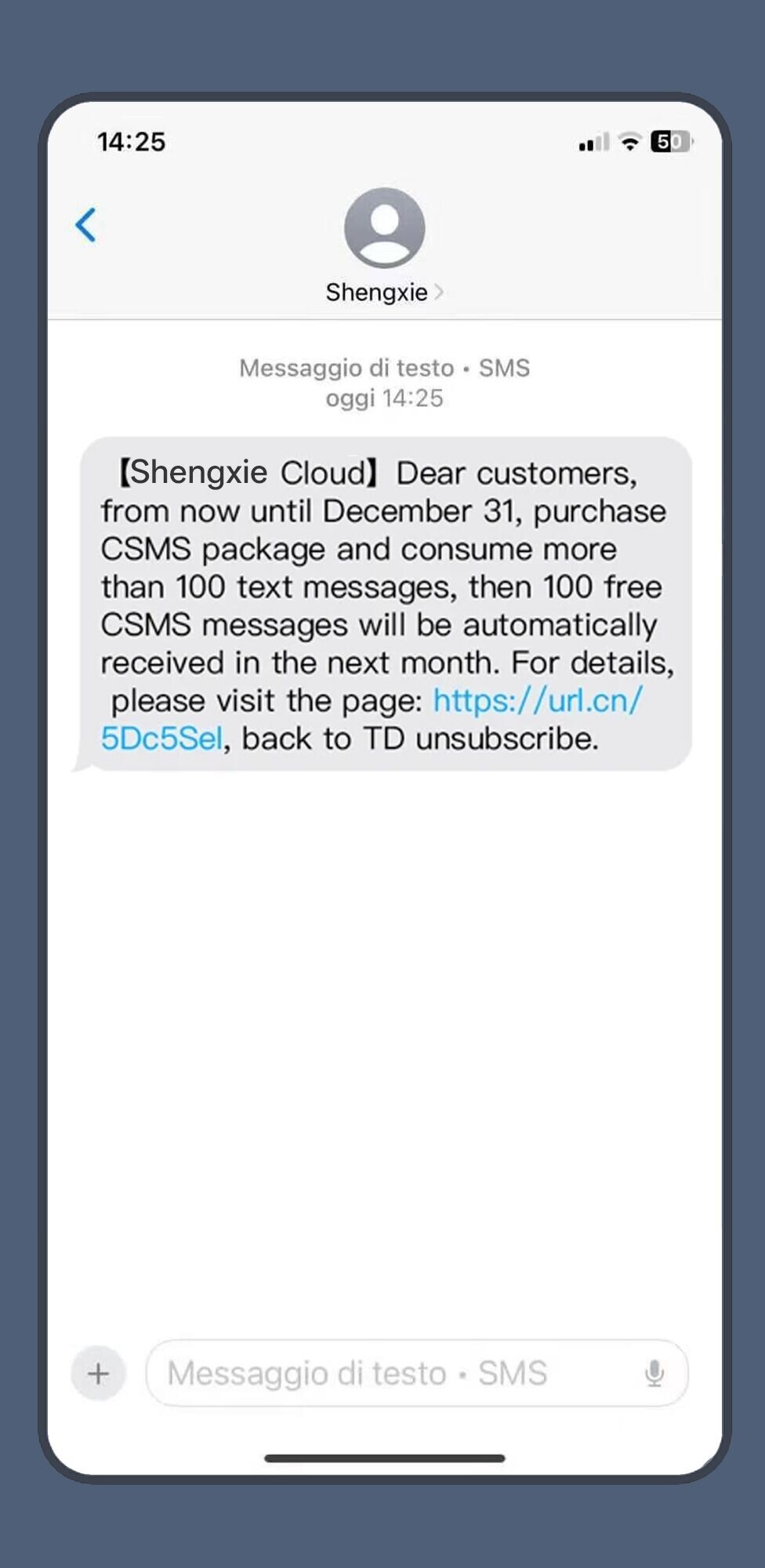Open the url.cn link in the message
The image size is (765, 1568).
[x=537, y=700]
